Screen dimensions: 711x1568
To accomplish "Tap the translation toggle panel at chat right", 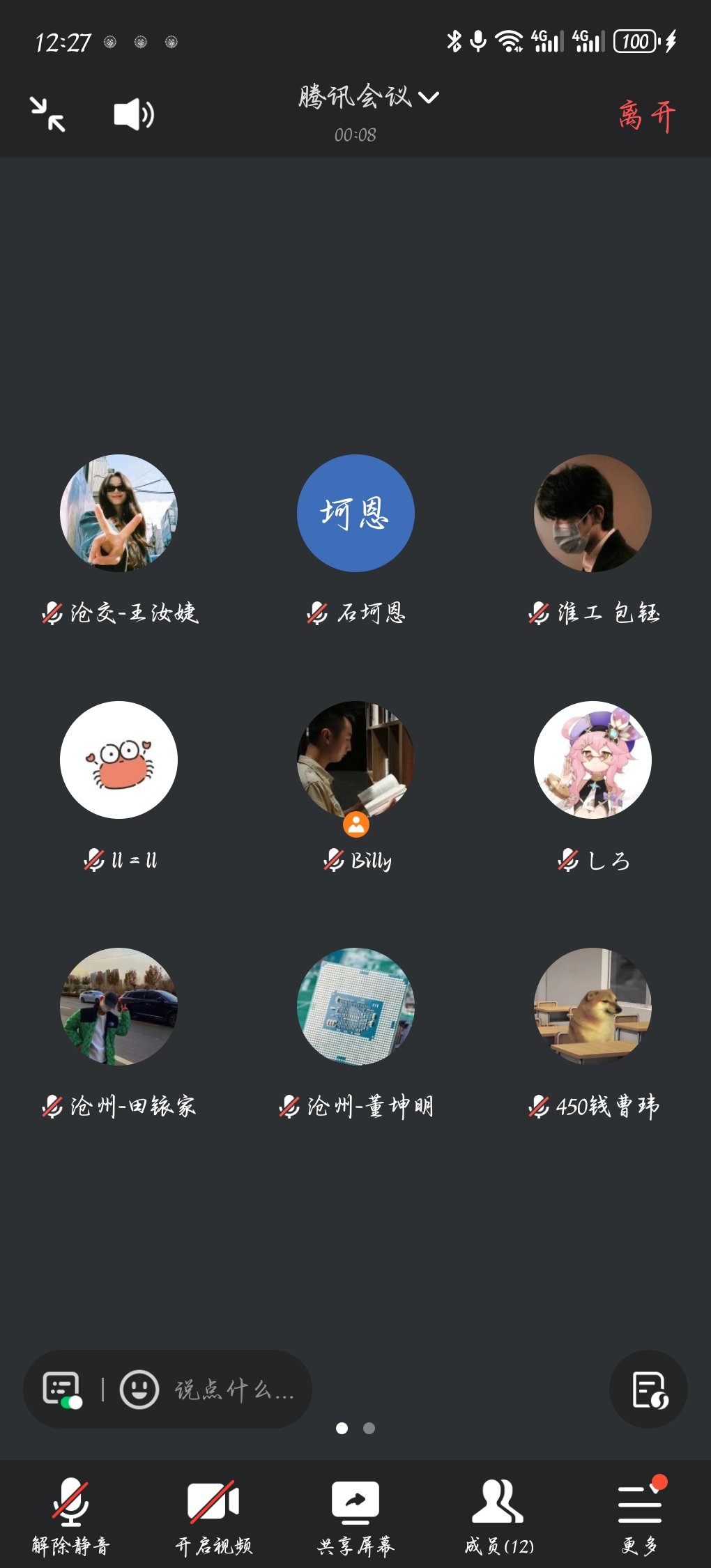I will tap(648, 1390).
